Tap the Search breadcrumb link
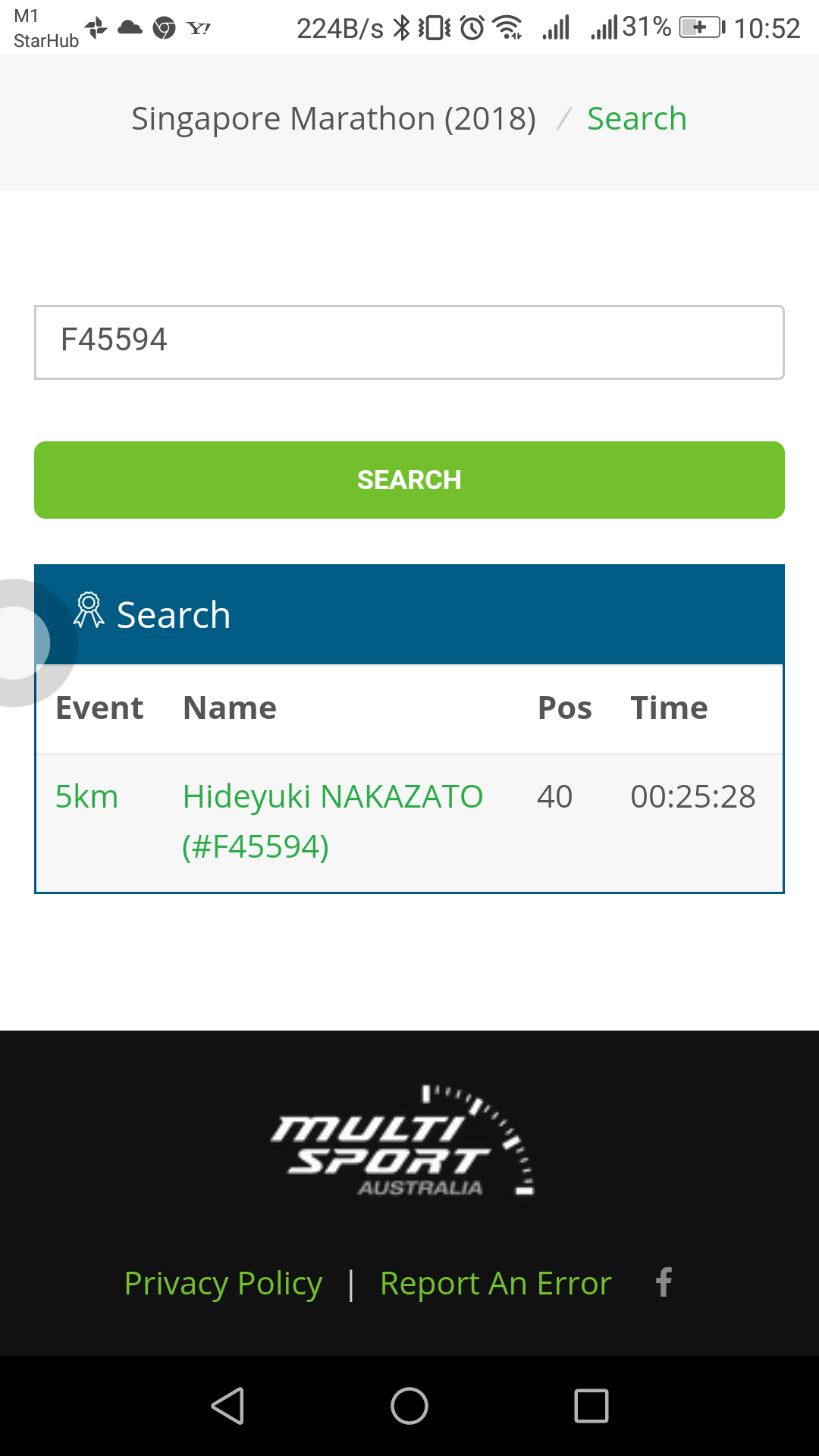Viewport: 819px width, 1456px height. coord(637,119)
